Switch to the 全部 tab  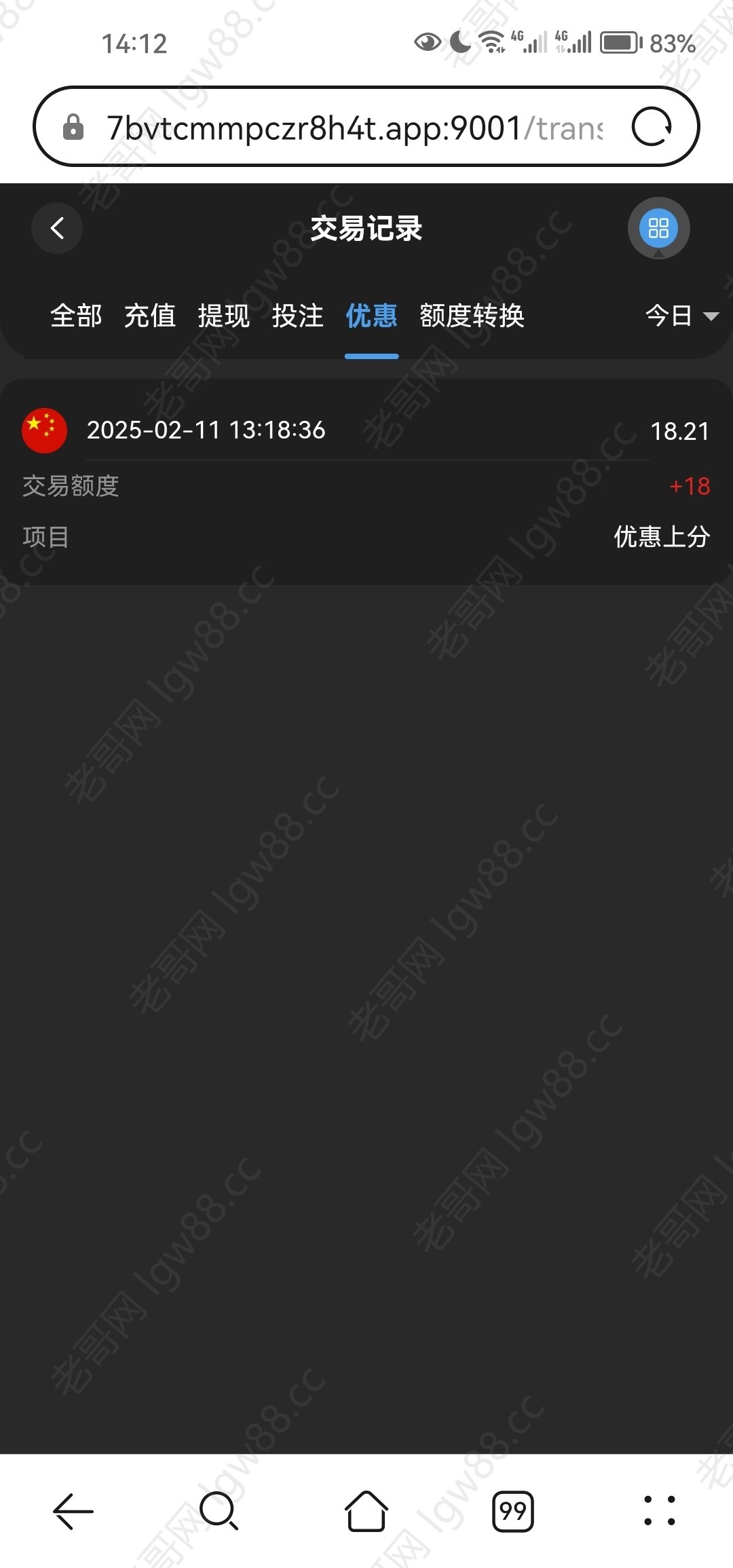click(x=76, y=316)
